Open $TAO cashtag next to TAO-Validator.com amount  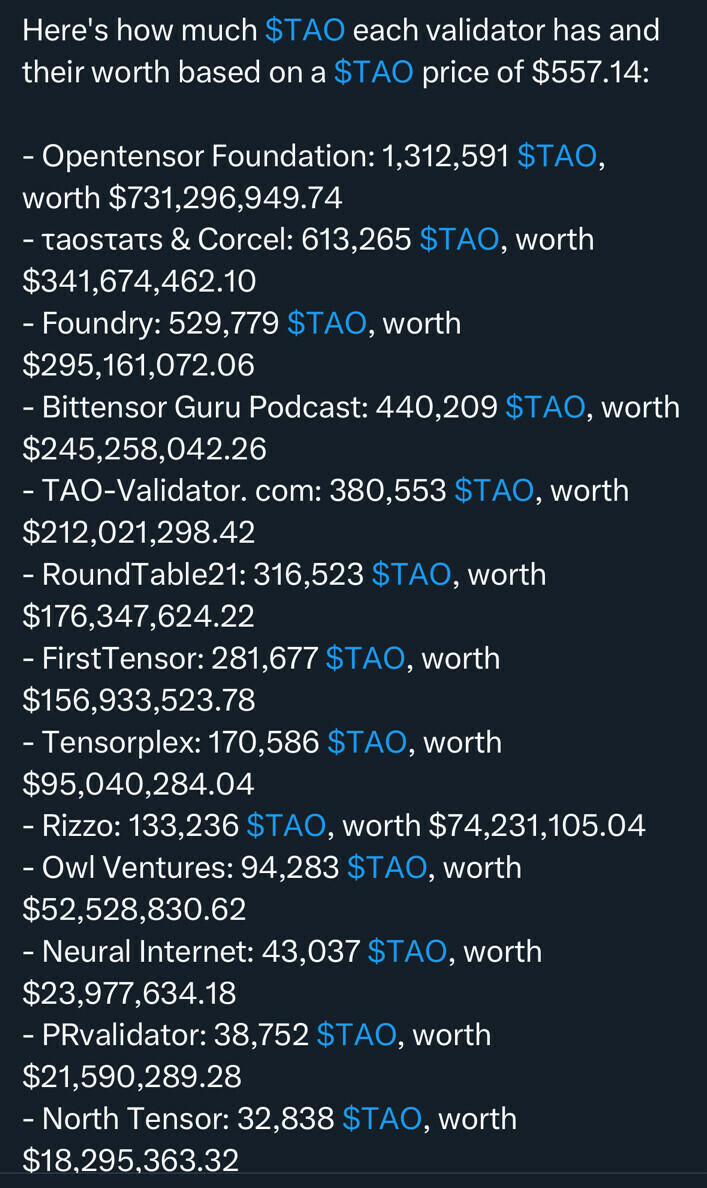[494, 490]
